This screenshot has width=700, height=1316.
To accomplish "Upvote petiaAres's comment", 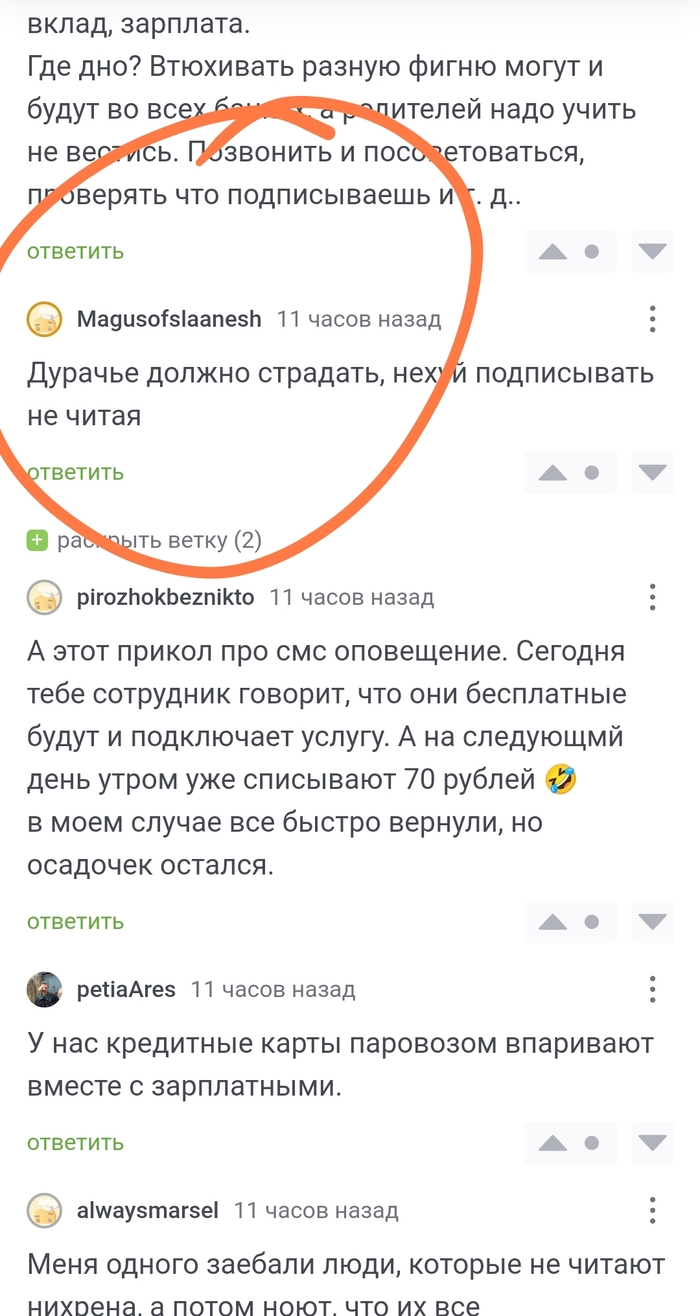I will [x=553, y=1143].
